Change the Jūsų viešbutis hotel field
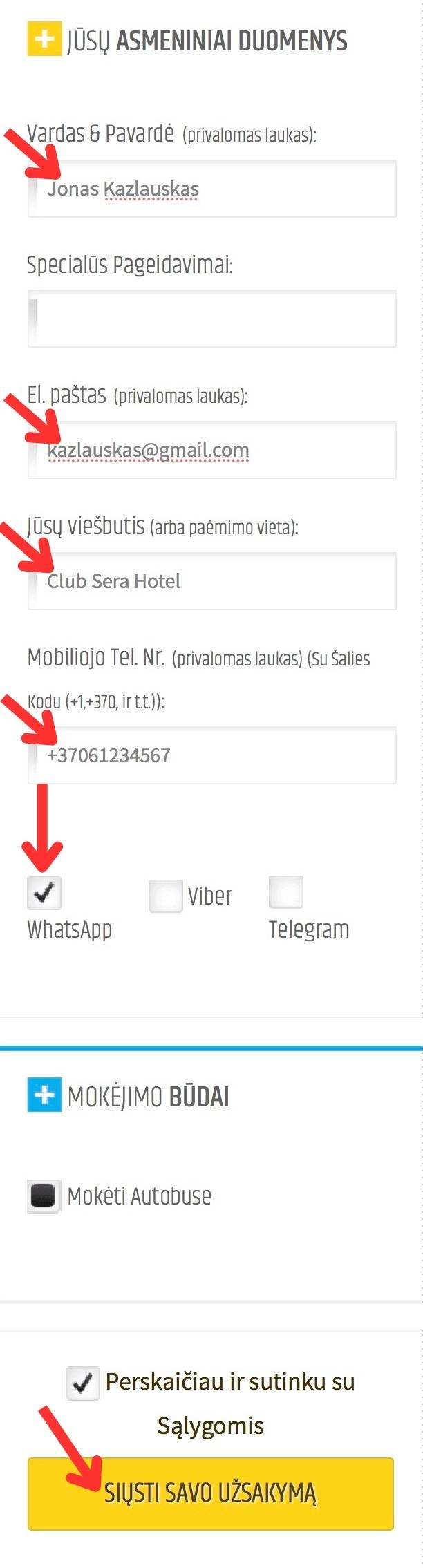The image size is (423, 1568). pyautogui.click(x=211, y=581)
